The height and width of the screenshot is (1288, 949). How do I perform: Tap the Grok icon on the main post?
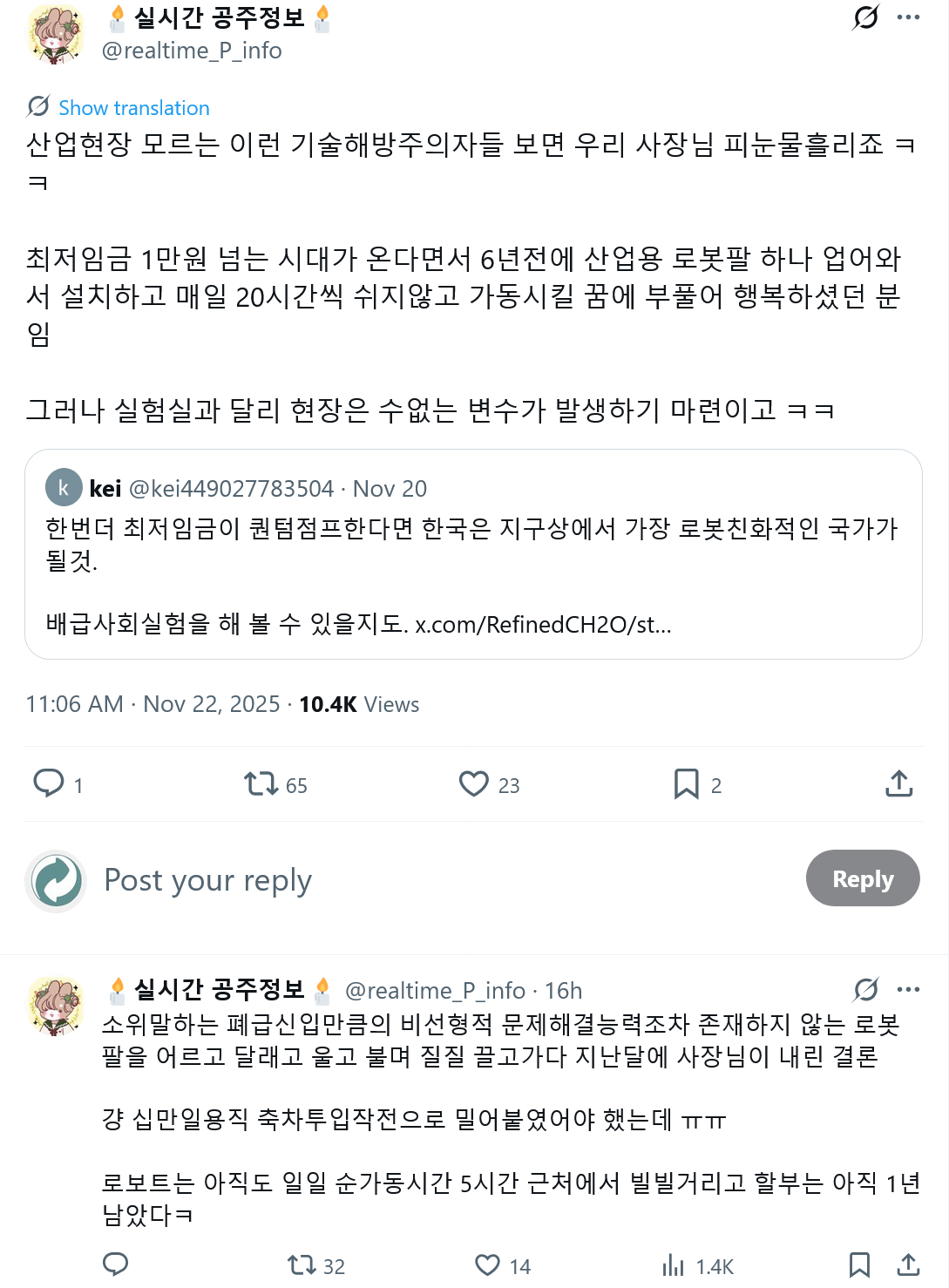(x=865, y=17)
